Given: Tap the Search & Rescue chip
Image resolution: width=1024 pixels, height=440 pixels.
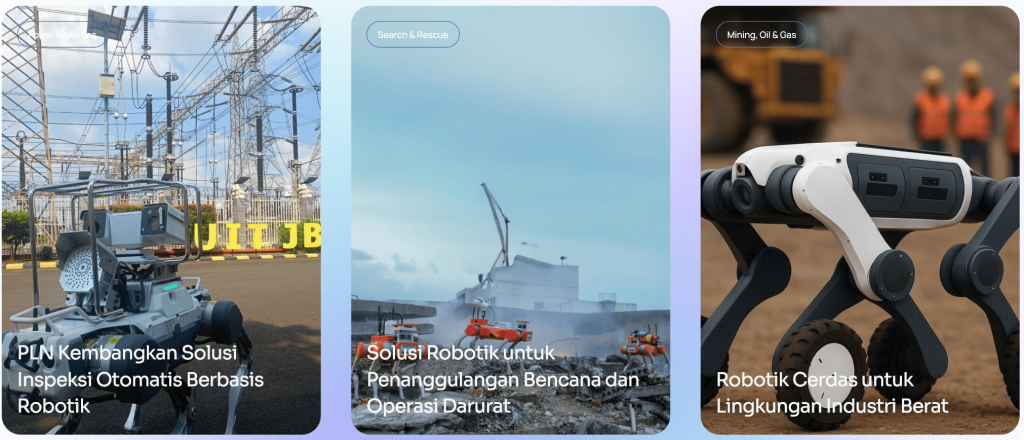Looking at the screenshot, I should (413, 35).
